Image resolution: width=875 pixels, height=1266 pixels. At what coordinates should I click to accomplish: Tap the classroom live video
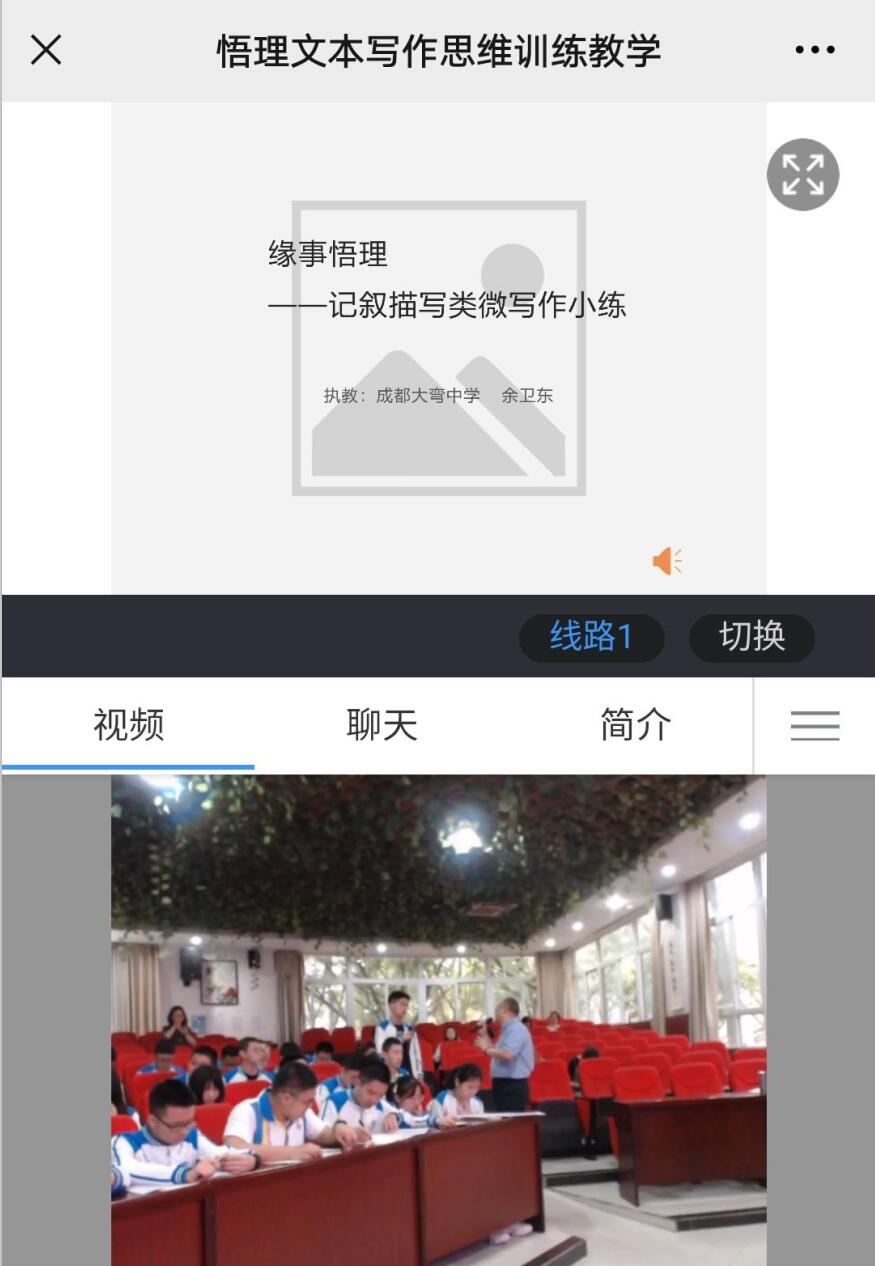[x=438, y=1020]
